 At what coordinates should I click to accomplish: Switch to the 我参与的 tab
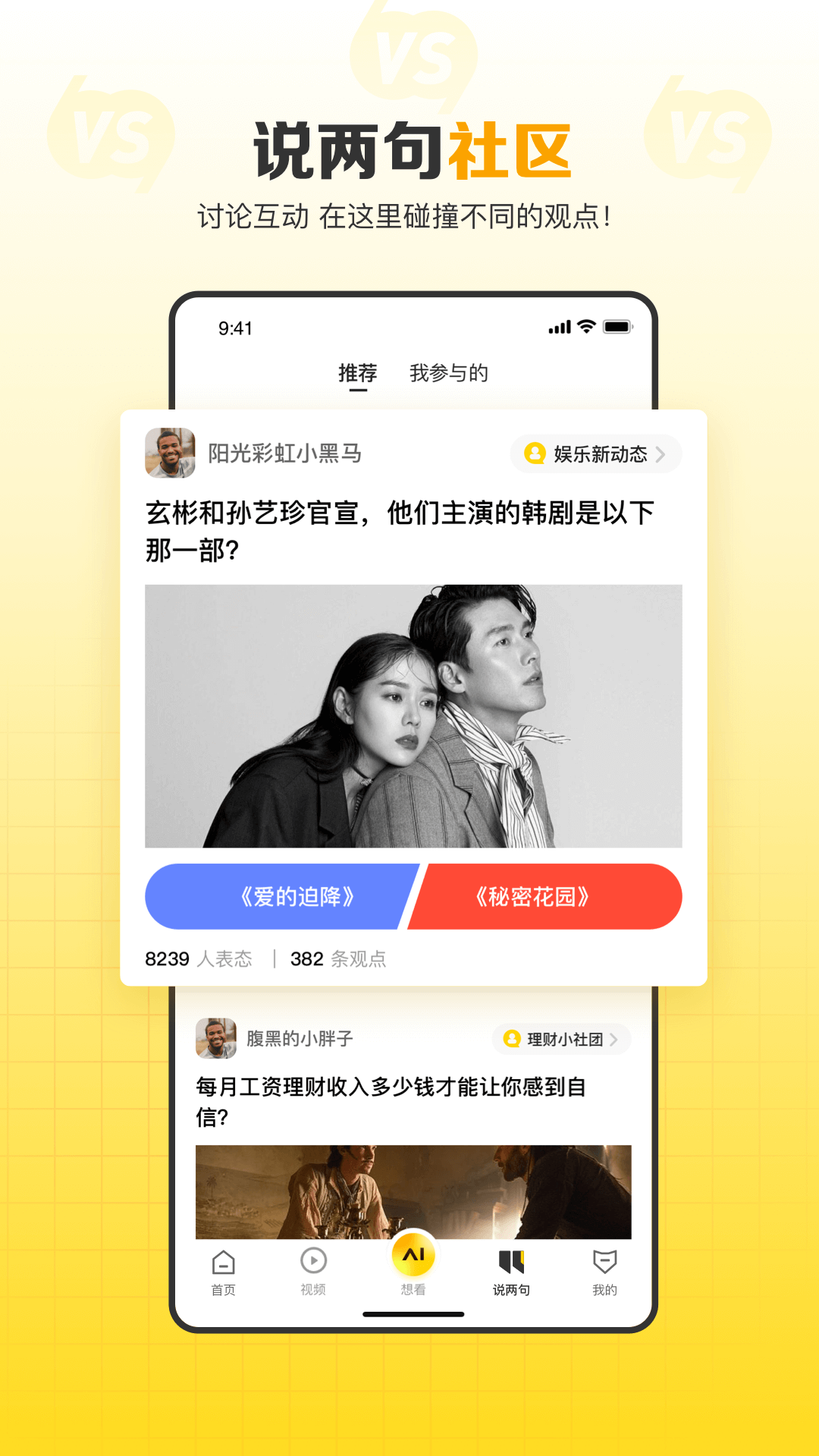tap(449, 372)
